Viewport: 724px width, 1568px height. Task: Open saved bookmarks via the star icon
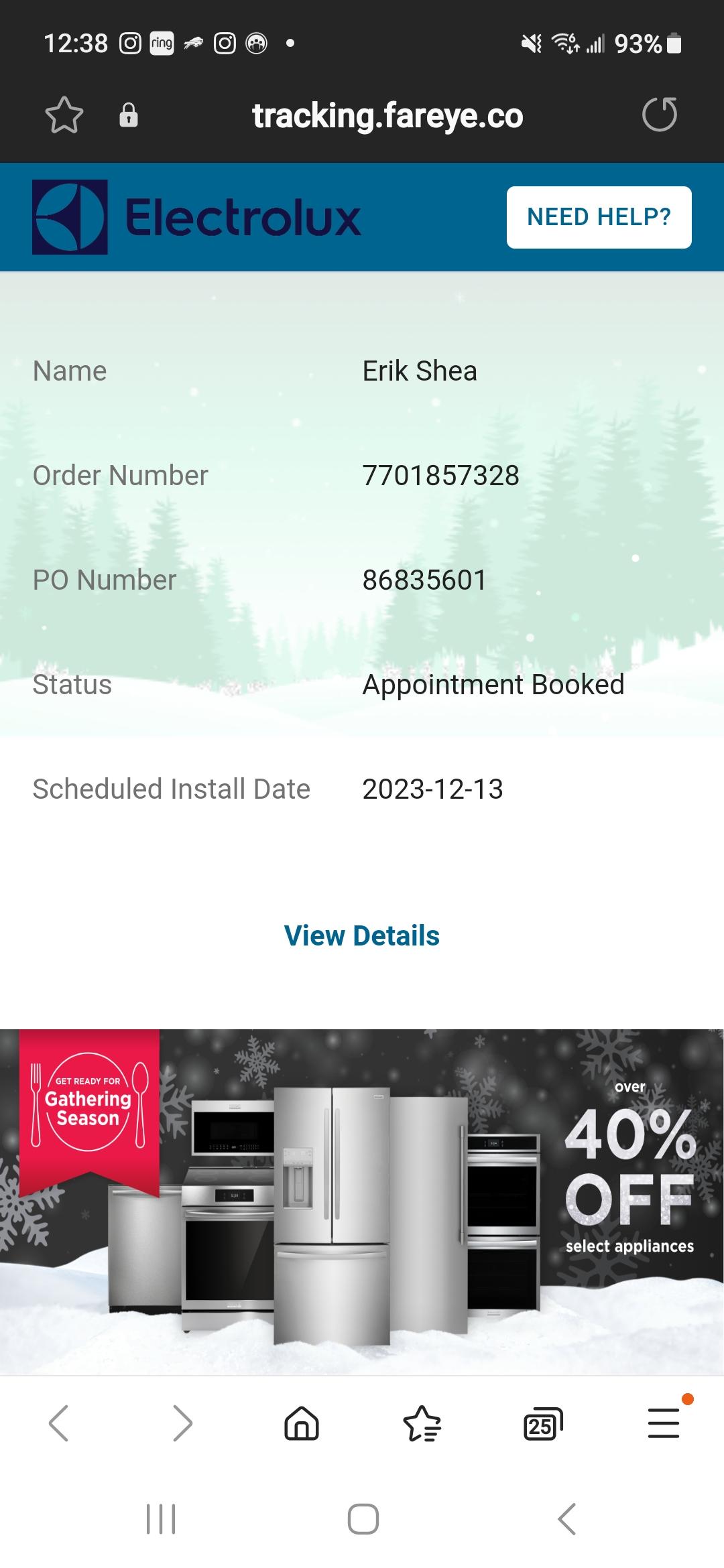point(422,1424)
